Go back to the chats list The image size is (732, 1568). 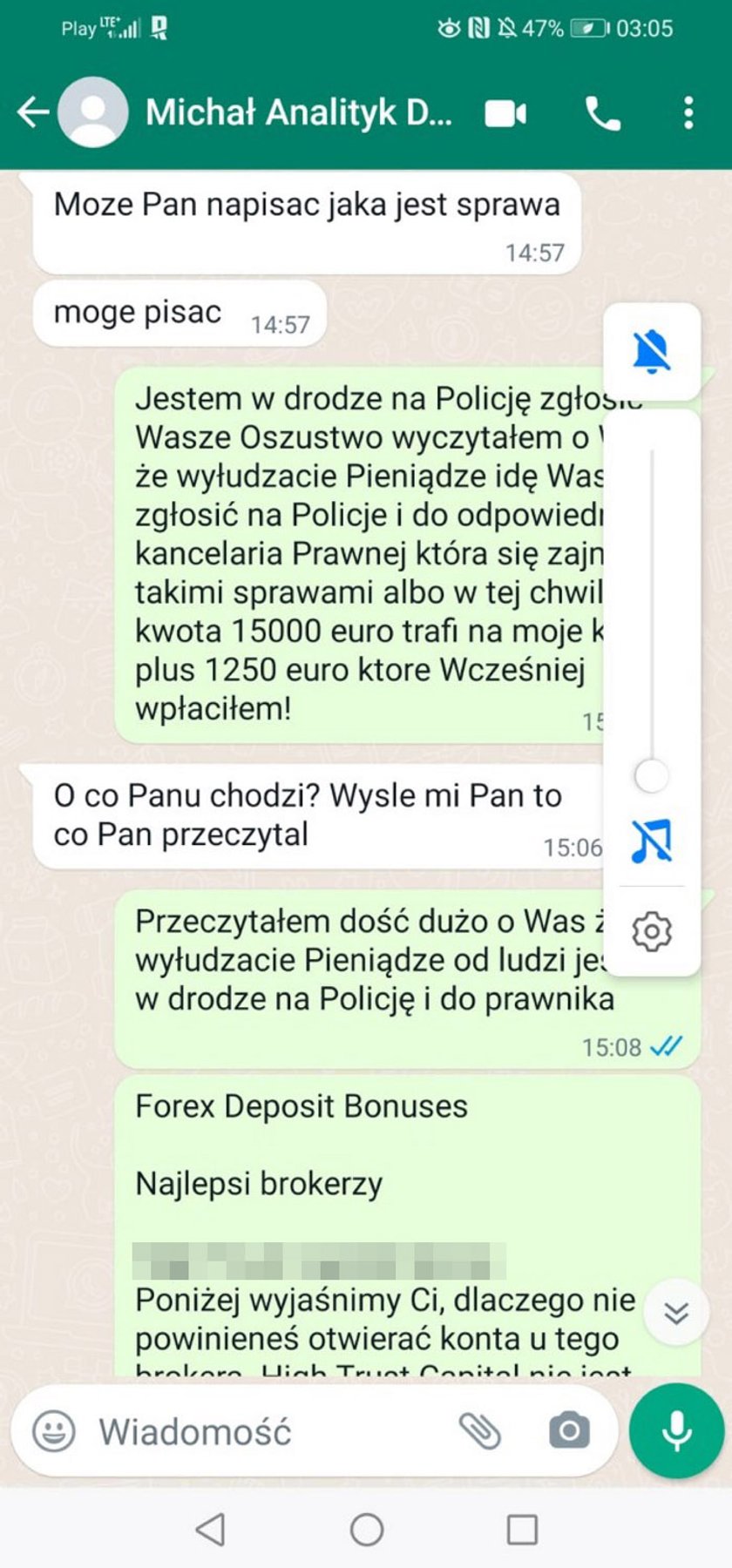33,112
